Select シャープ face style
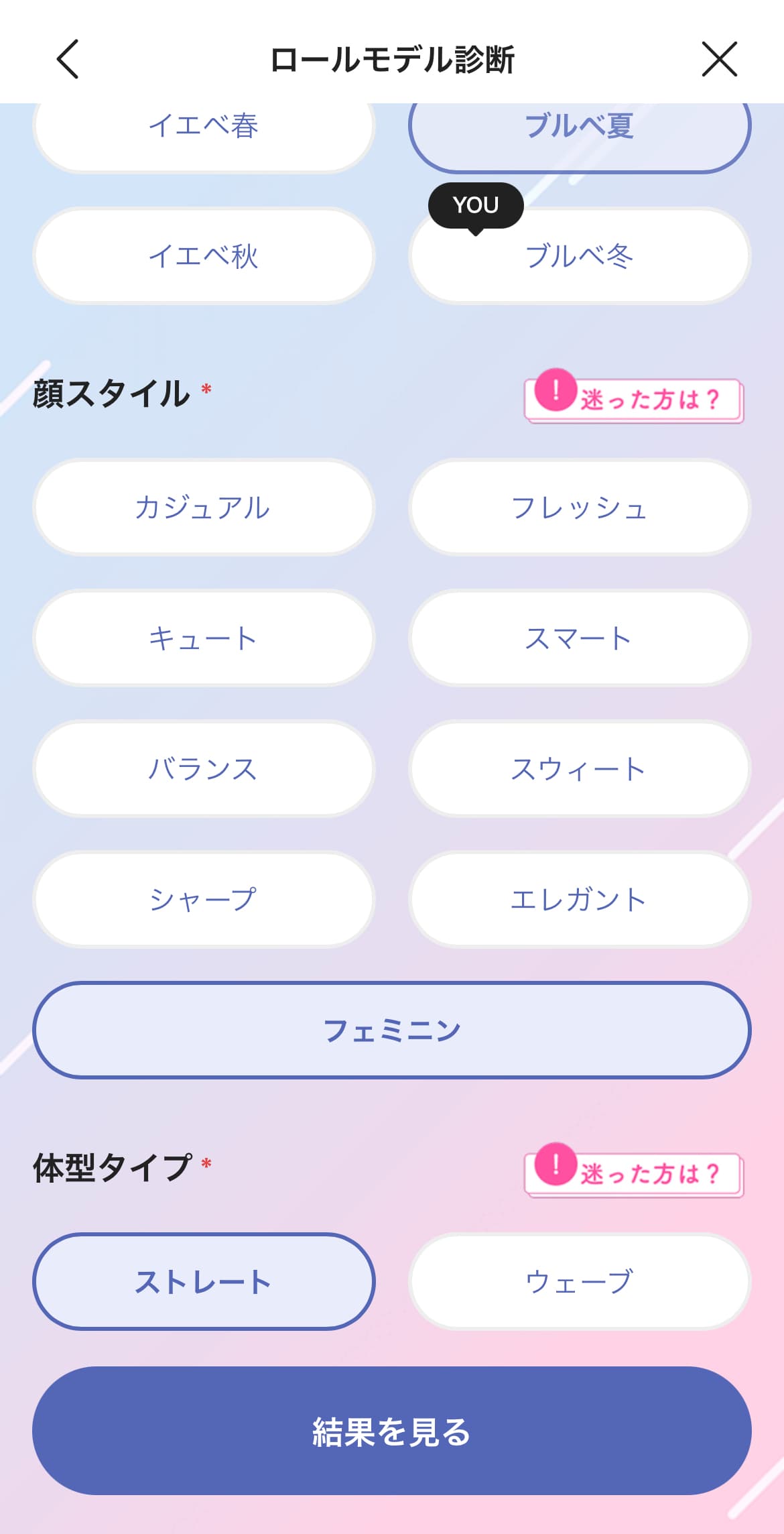This screenshot has height=1534, width=784. pos(204,899)
